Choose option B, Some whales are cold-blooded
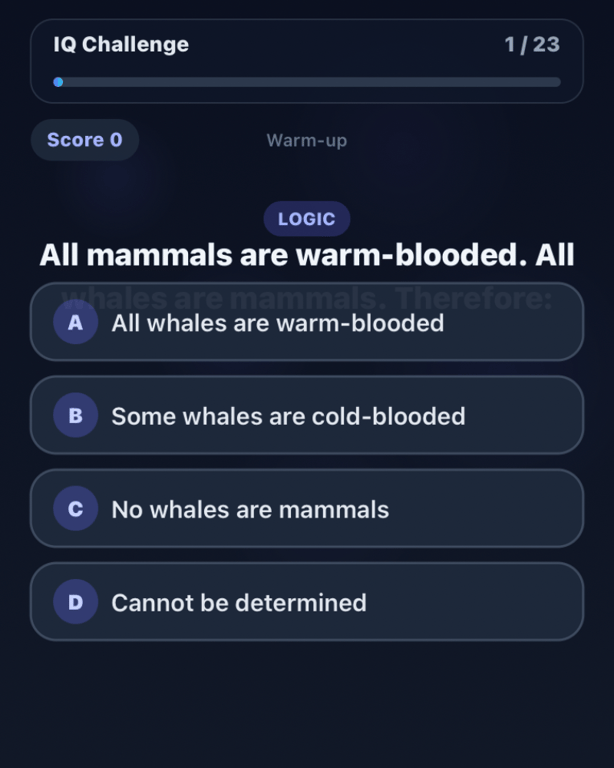This screenshot has width=614, height=768. click(x=307, y=415)
